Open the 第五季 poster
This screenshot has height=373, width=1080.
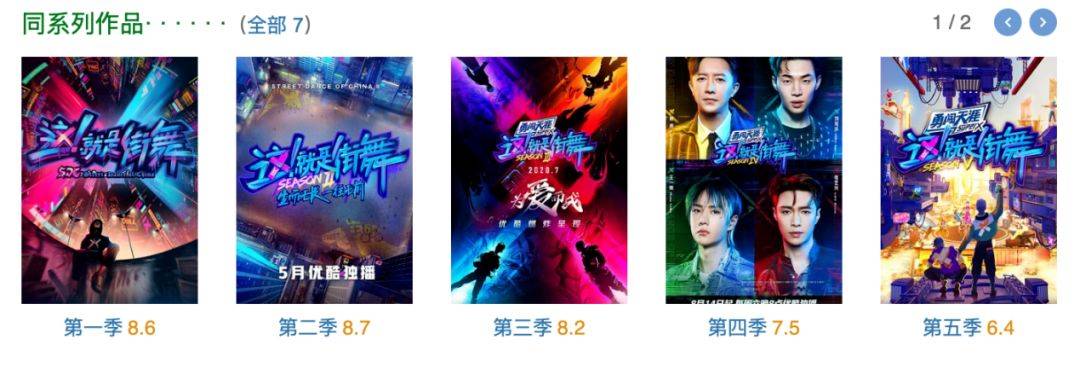968,180
